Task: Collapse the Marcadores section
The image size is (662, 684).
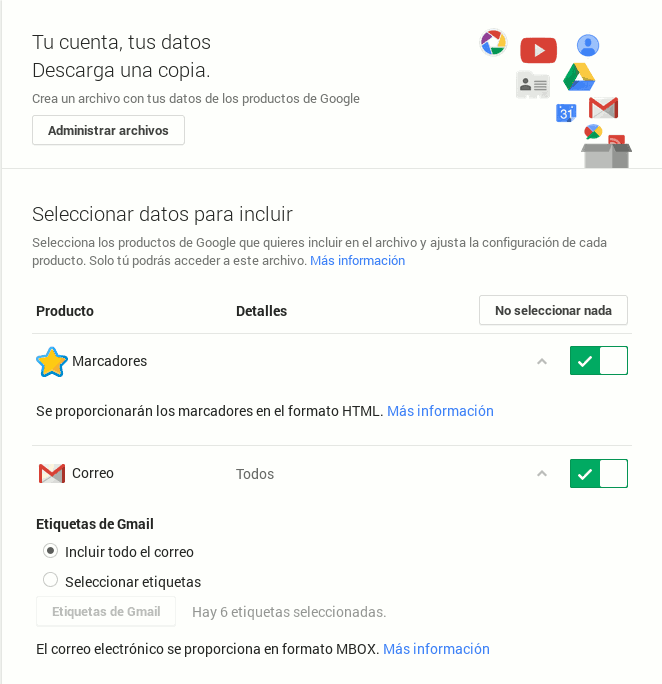Action: 542,361
